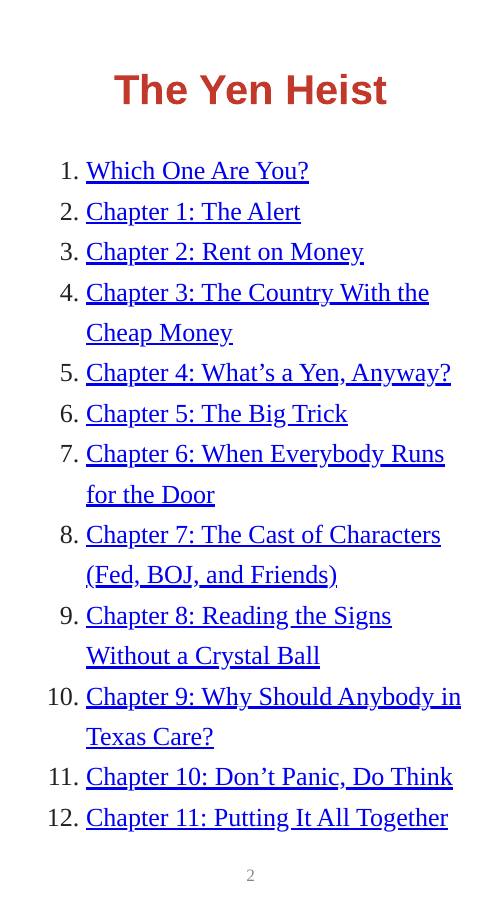Go to Chapter 5: The Big Trick

point(217,414)
